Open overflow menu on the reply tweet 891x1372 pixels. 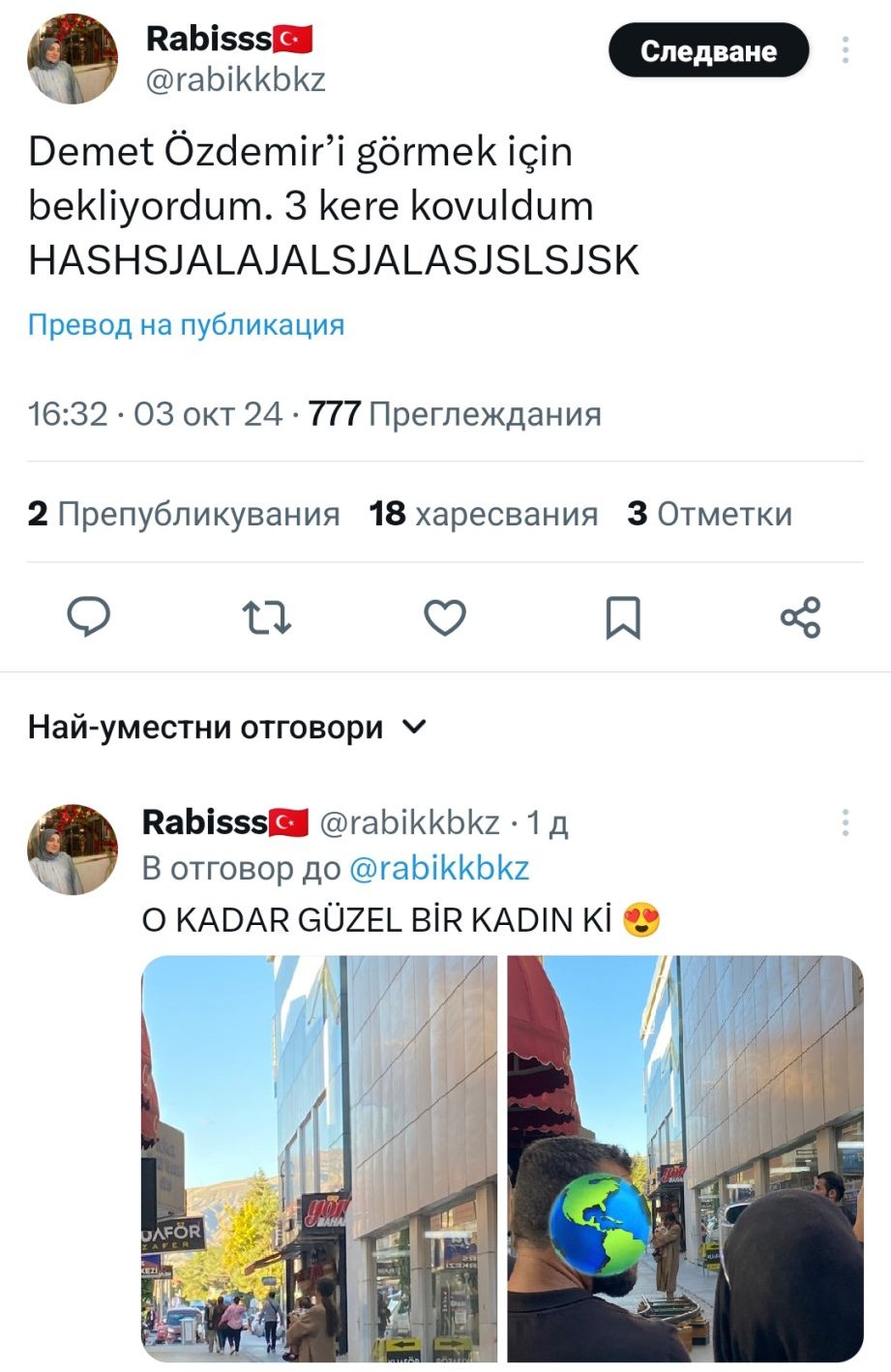pos(845,822)
